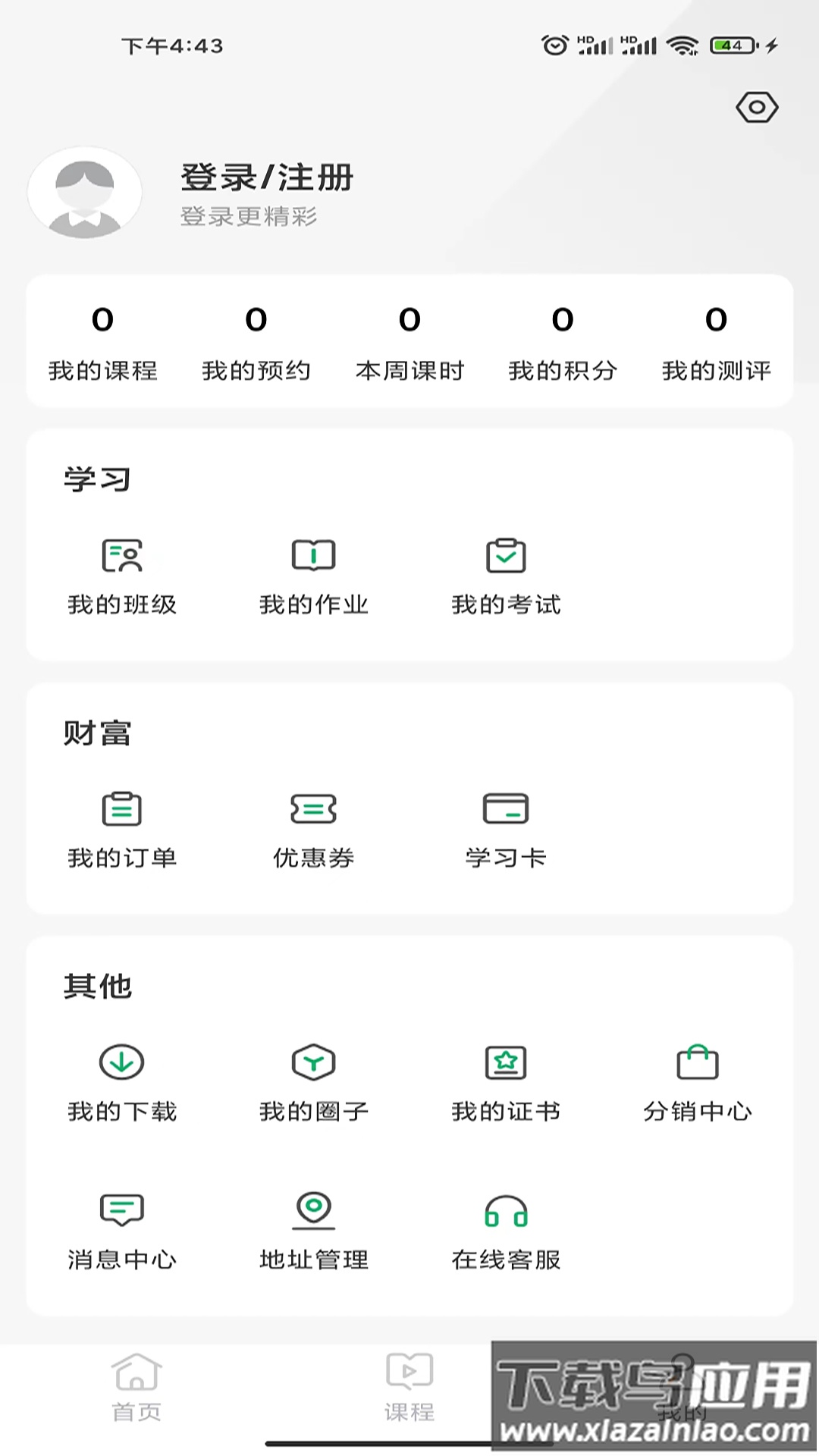This screenshot has height=1456, width=819.
Task: Check 我的积分 points count
Action: pyautogui.click(x=563, y=341)
